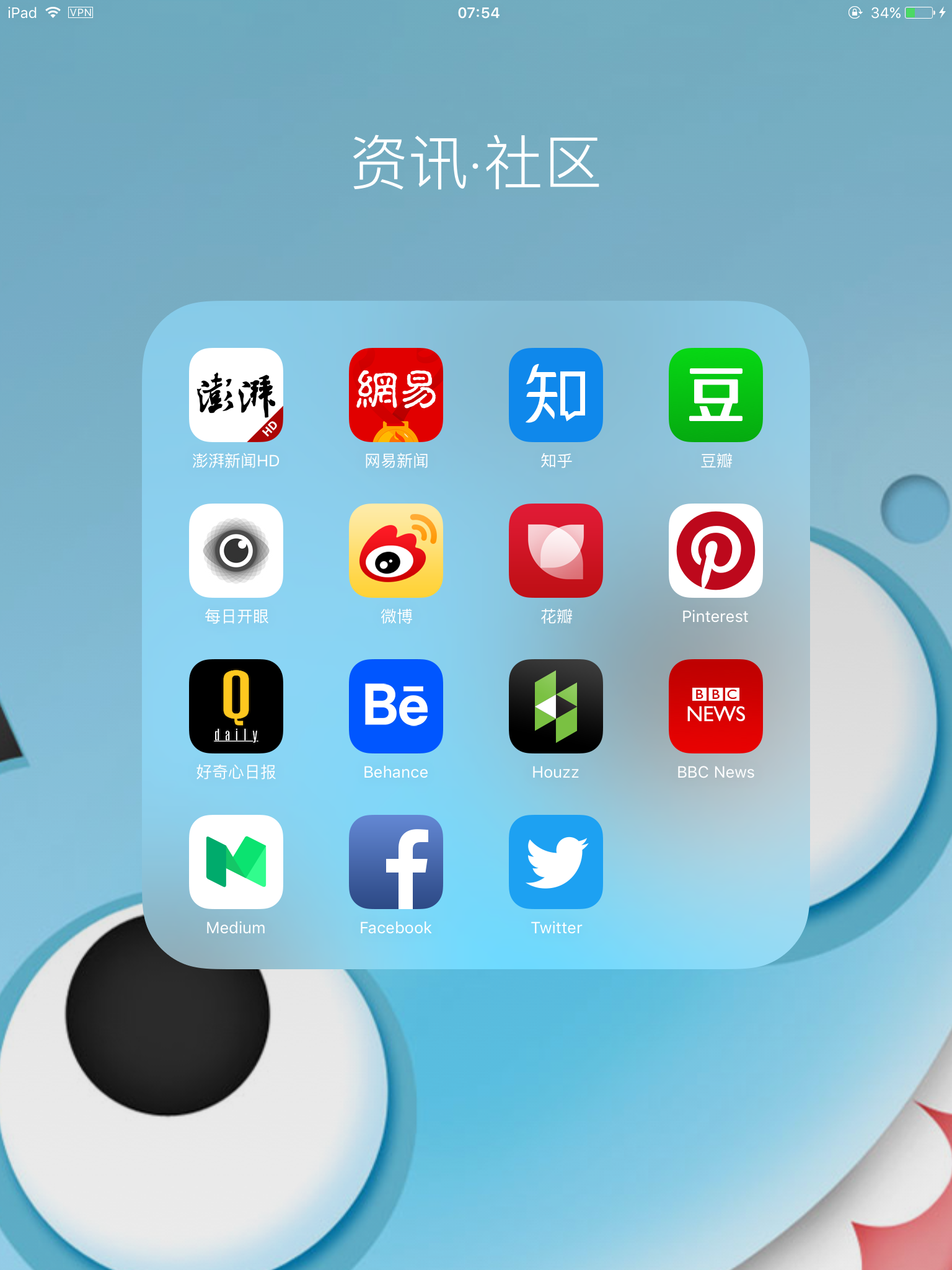The width and height of the screenshot is (952, 1270).
Task: Launch Facebook
Action: pos(396,862)
